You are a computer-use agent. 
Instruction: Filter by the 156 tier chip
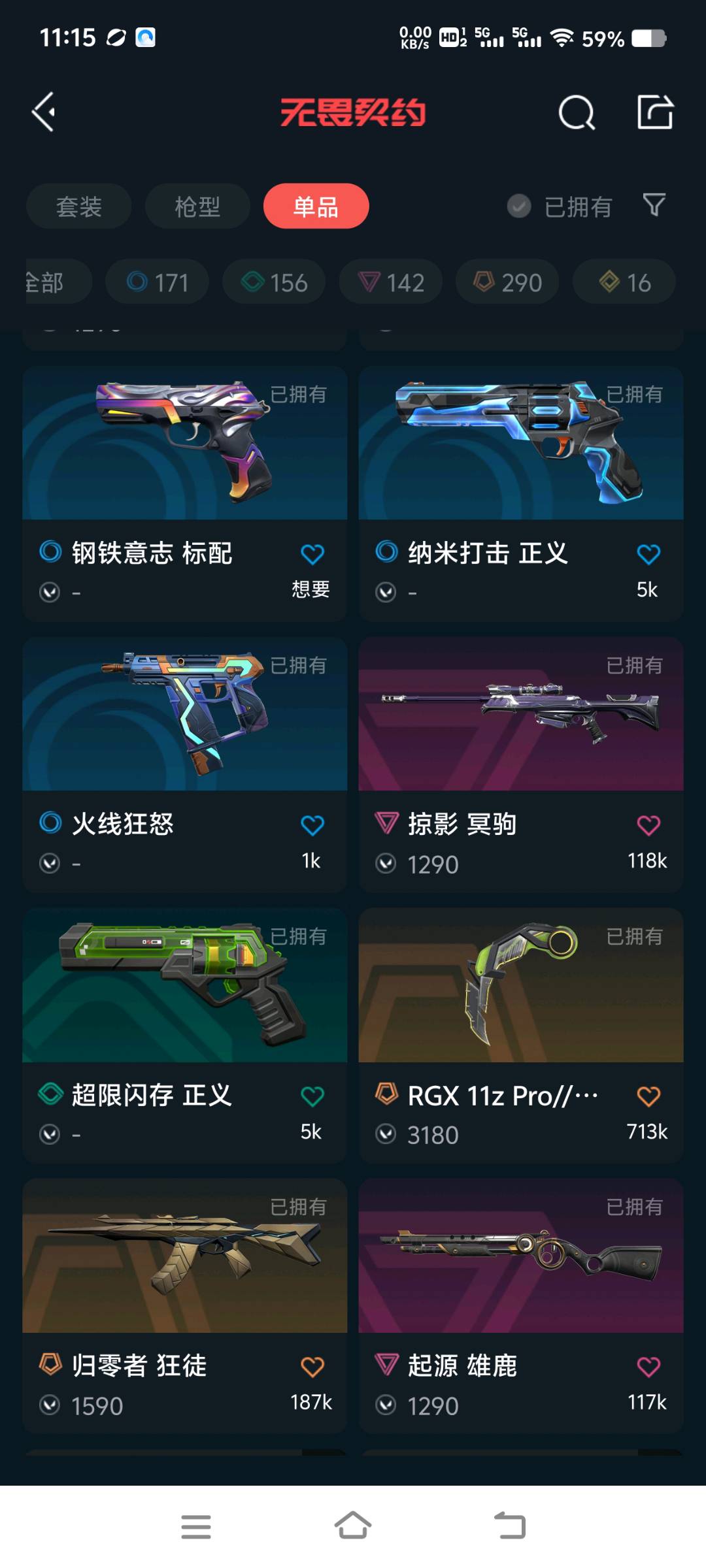(x=275, y=282)
